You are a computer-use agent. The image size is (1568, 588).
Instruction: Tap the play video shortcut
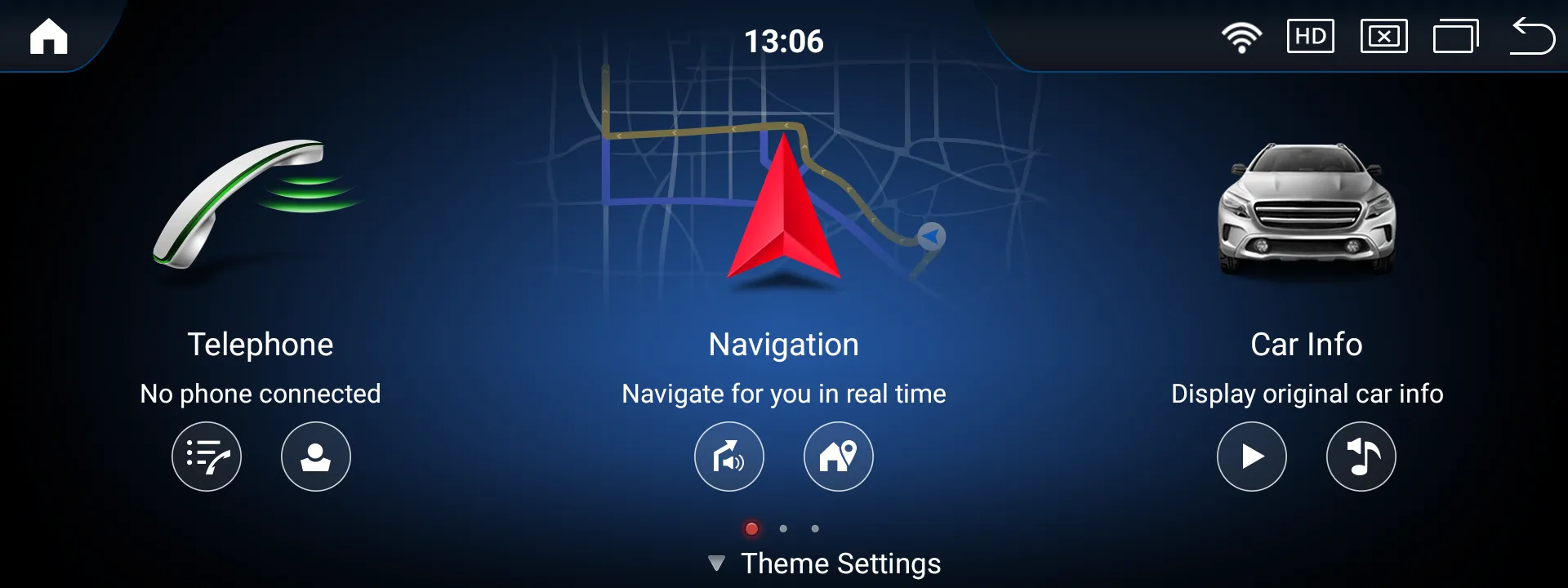[1252, 457]
